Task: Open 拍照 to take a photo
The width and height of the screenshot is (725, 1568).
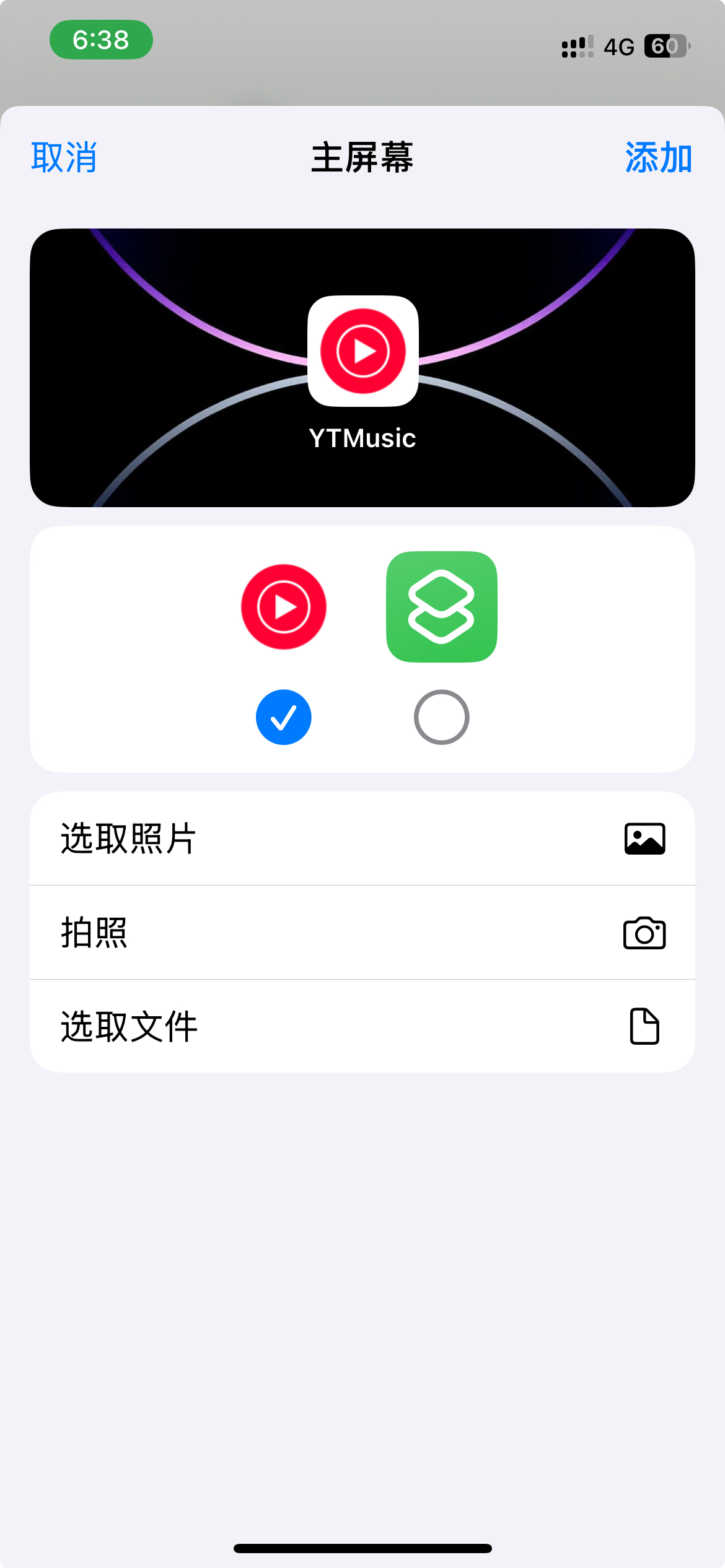Action: (362, 933)
